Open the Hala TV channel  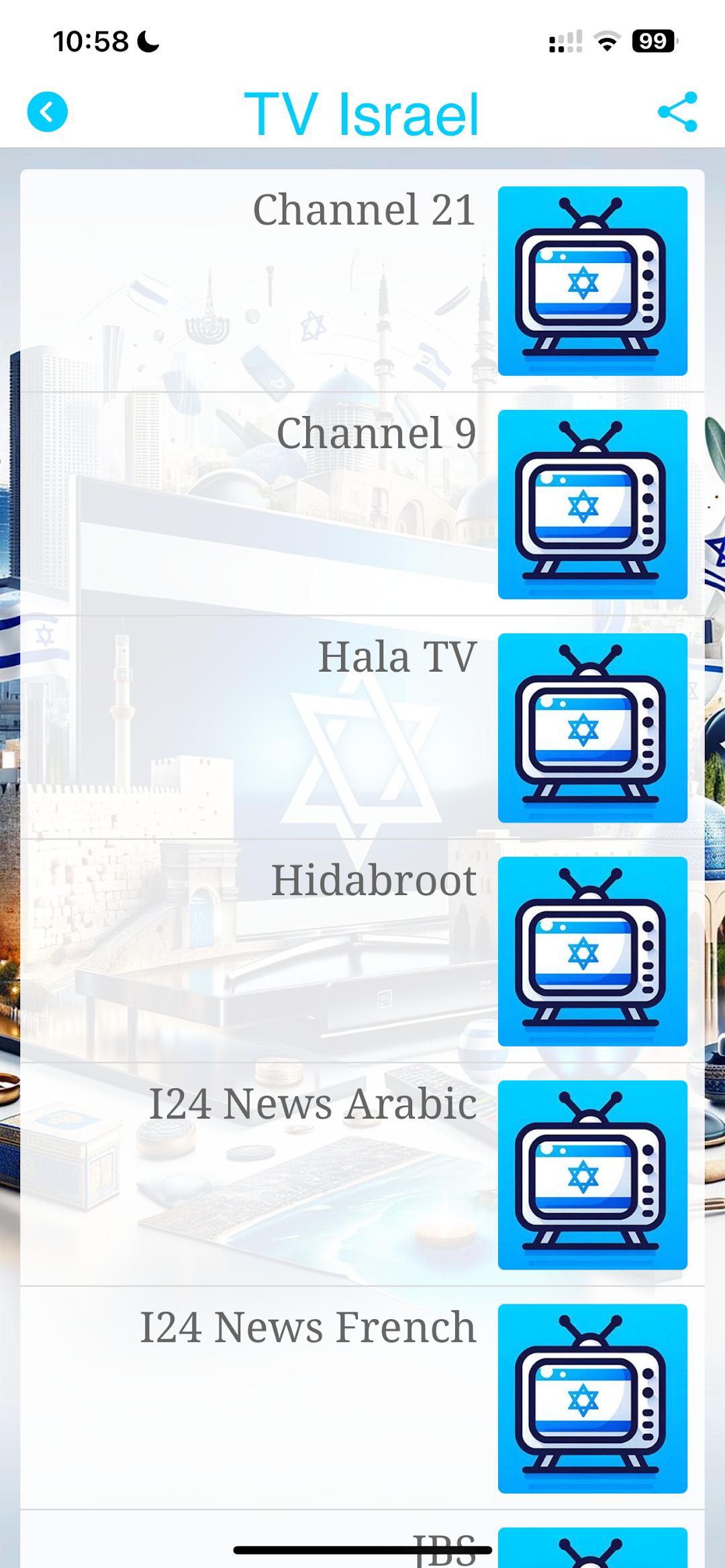(x=362, y=727)
